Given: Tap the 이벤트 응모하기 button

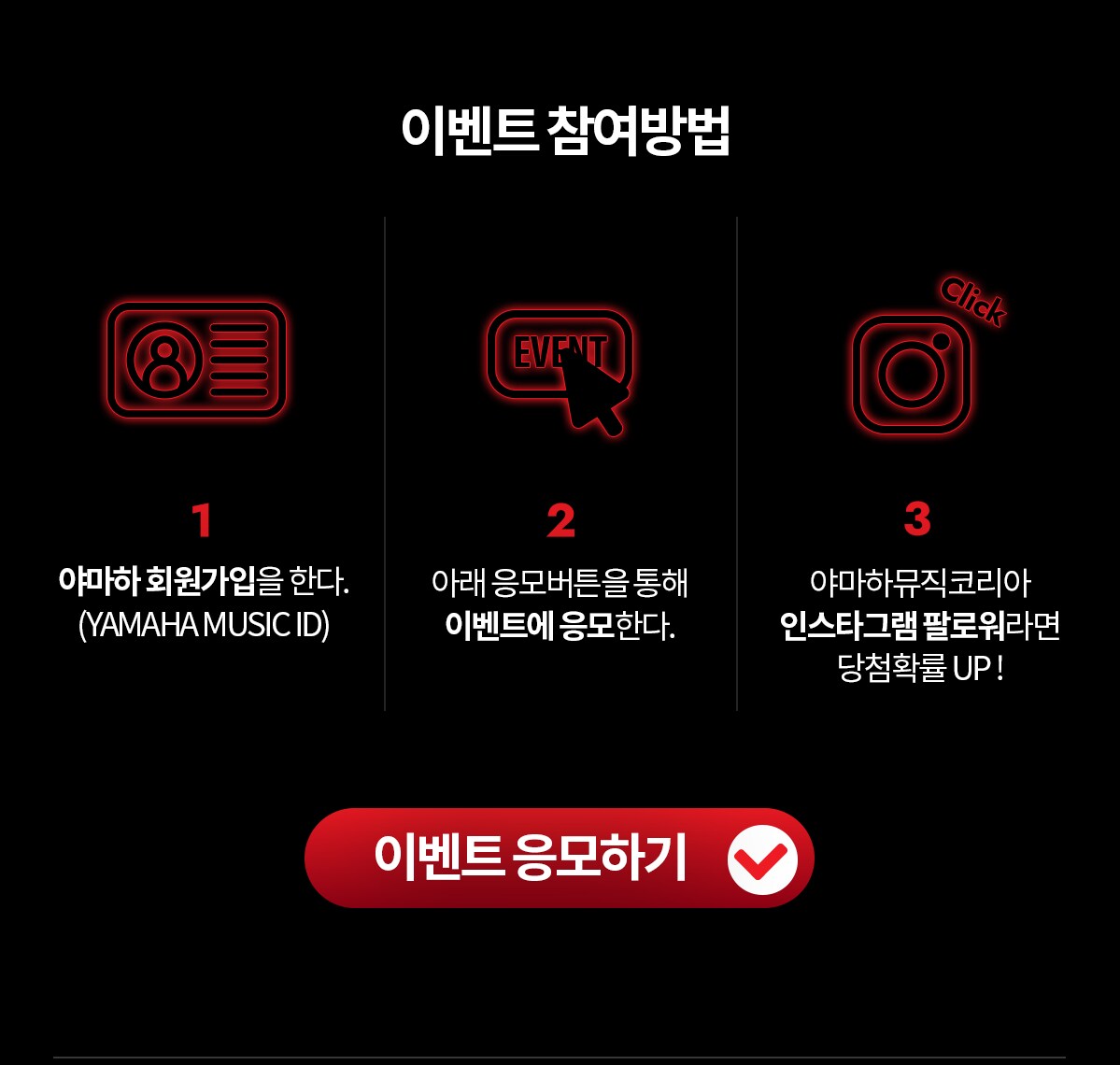Looking at the screenshot, I should (559, 858).
